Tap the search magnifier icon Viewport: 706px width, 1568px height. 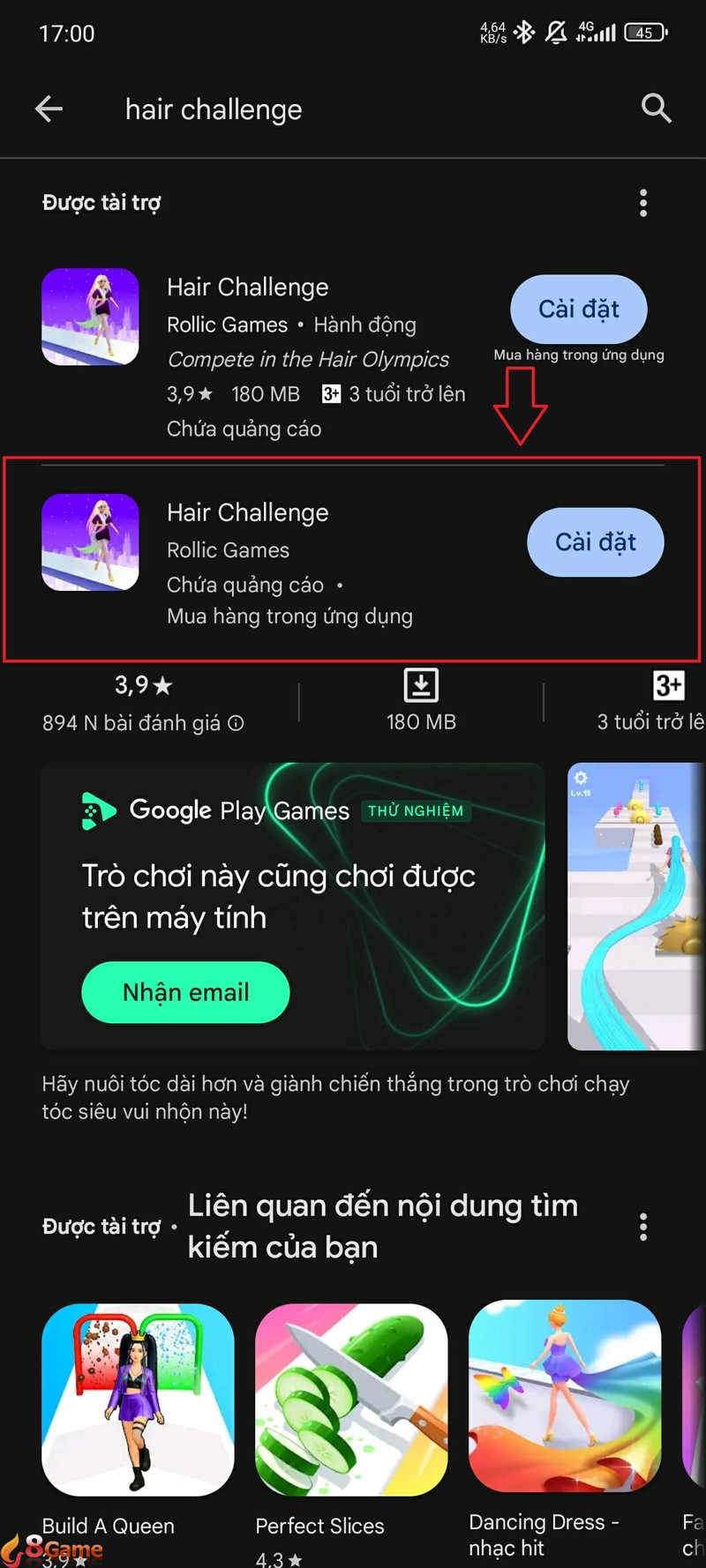click(656, 108)
